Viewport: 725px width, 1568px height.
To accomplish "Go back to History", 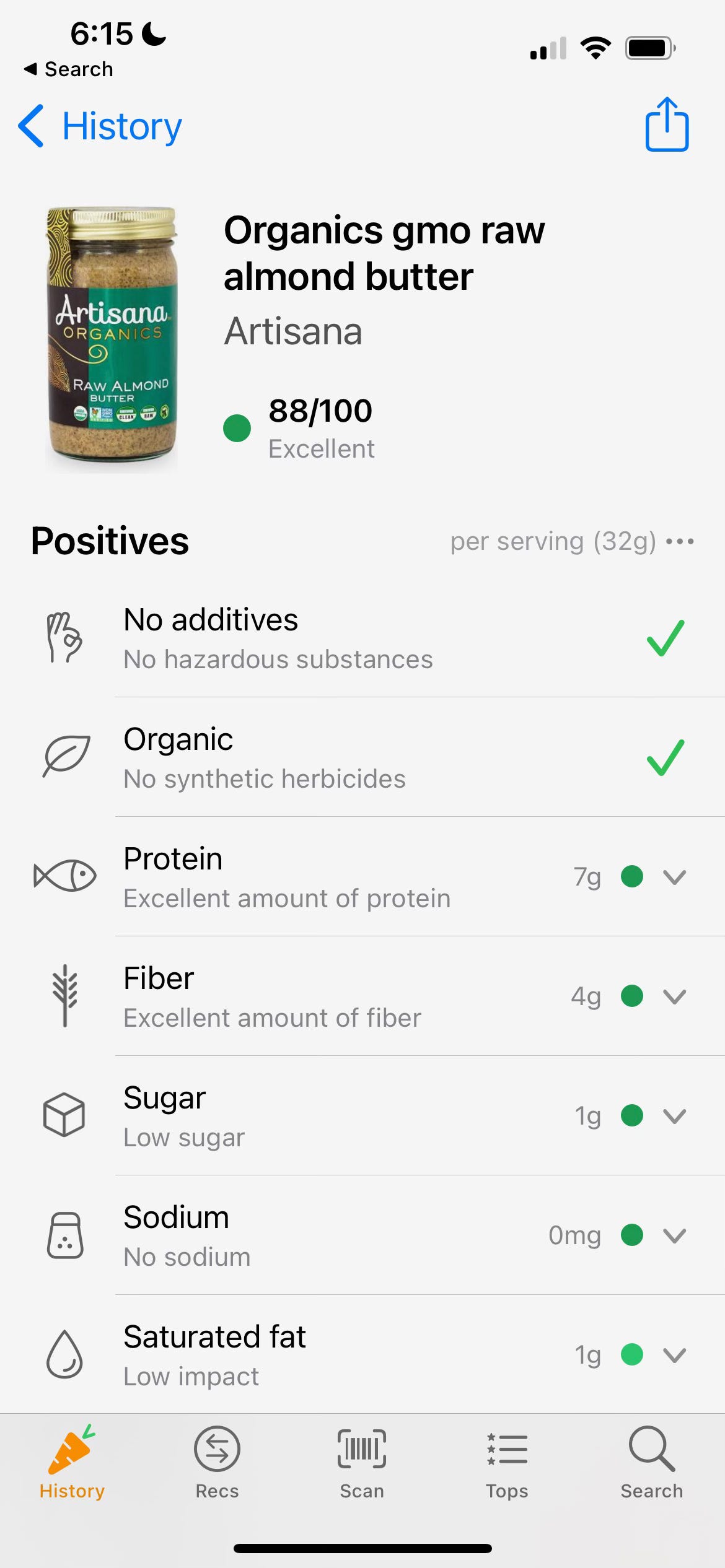I will (x=100, y=126).
